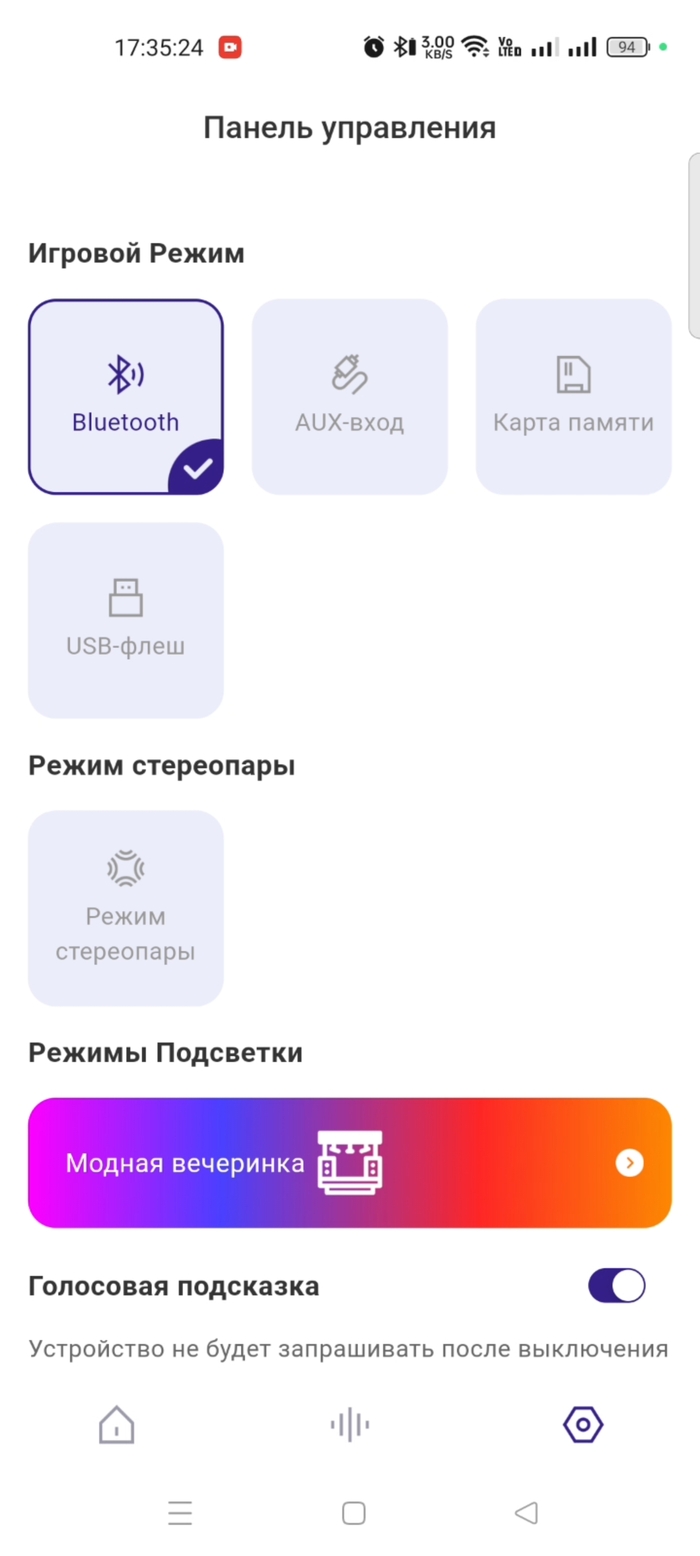This screenshot has width=700, height=1556.
Task: Open the settings hexagon tab
Action: [583, 1424]
